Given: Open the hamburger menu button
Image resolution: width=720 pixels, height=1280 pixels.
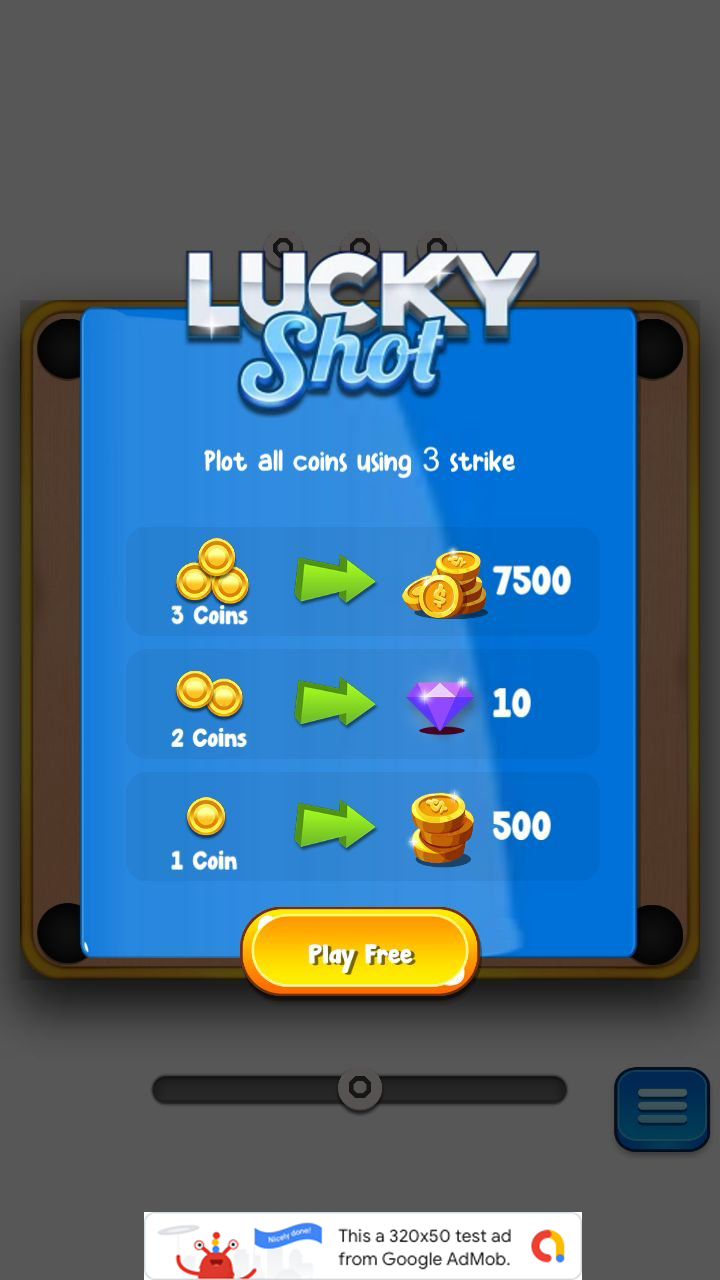Looking at the screenshot, I should click(662, 1108).
